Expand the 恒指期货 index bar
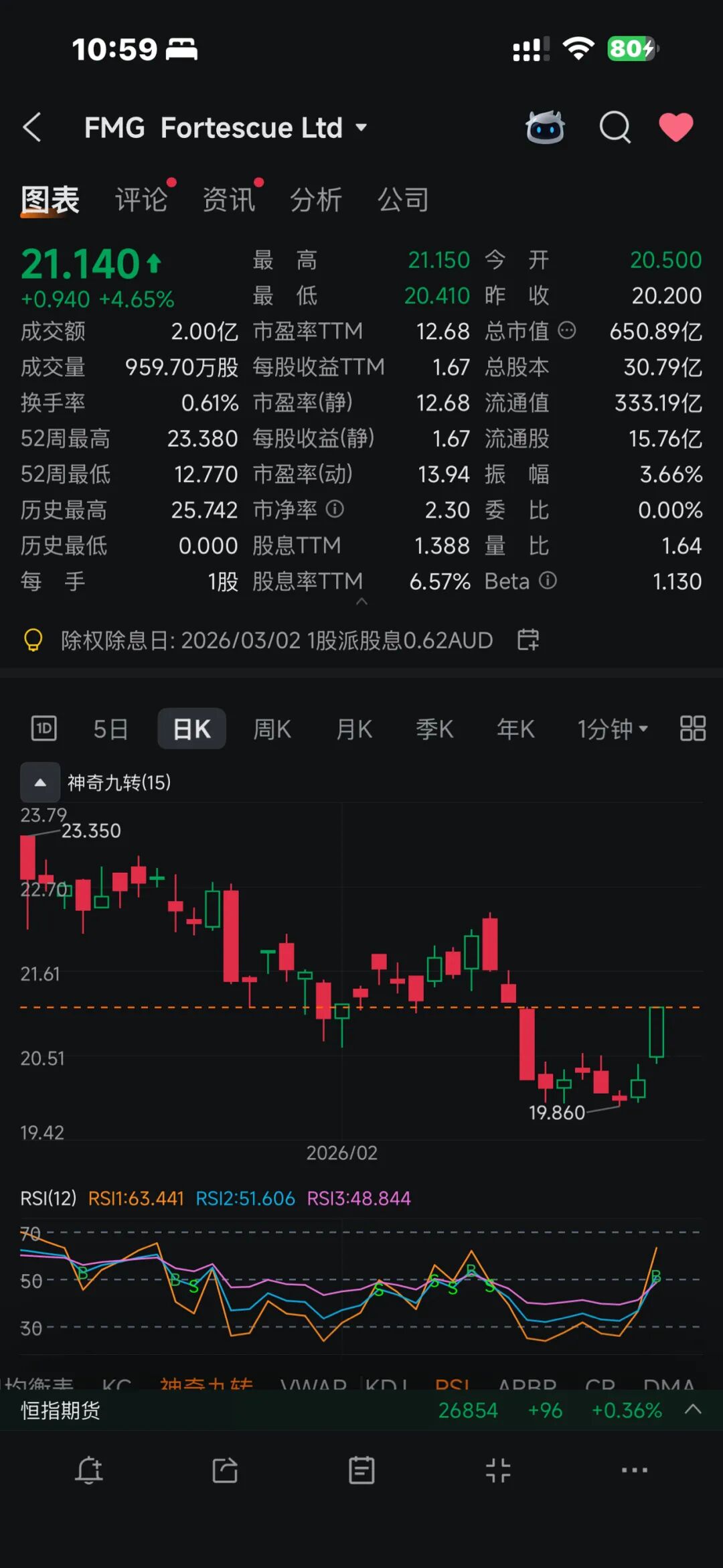This screenshot has height=1568, width=723. click(693, 1410)
